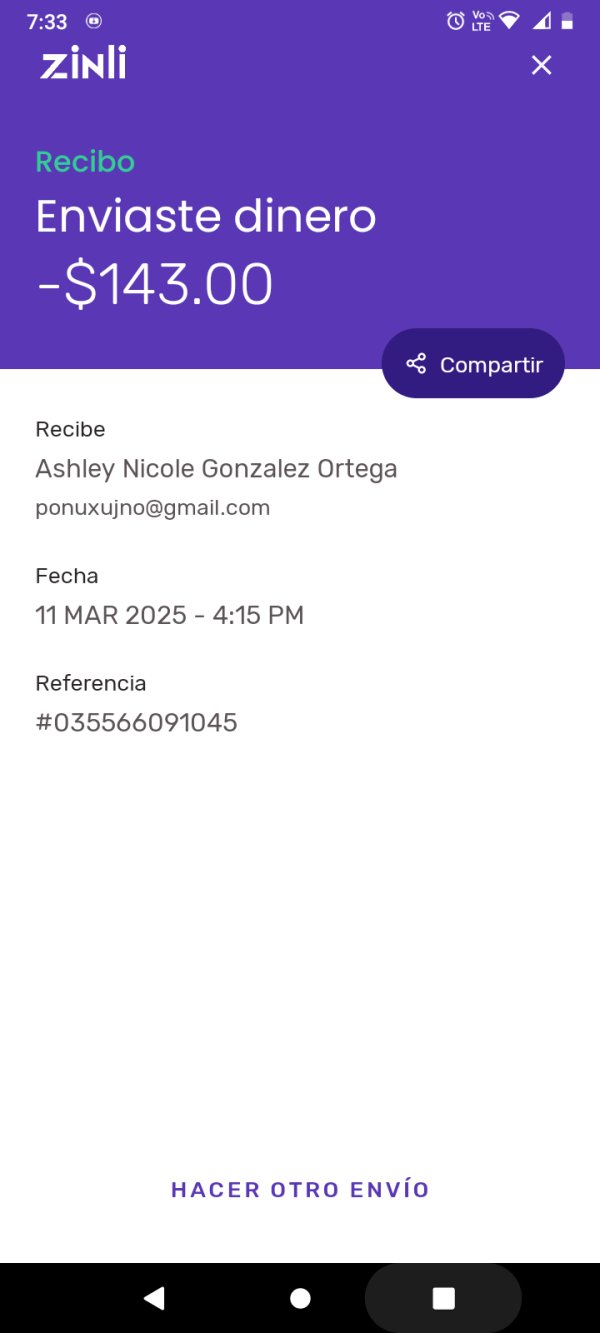This screenshot has width=600, height=1333.
Task: Go to the home screen via the home button
Action: click(x=300, y=1298)
